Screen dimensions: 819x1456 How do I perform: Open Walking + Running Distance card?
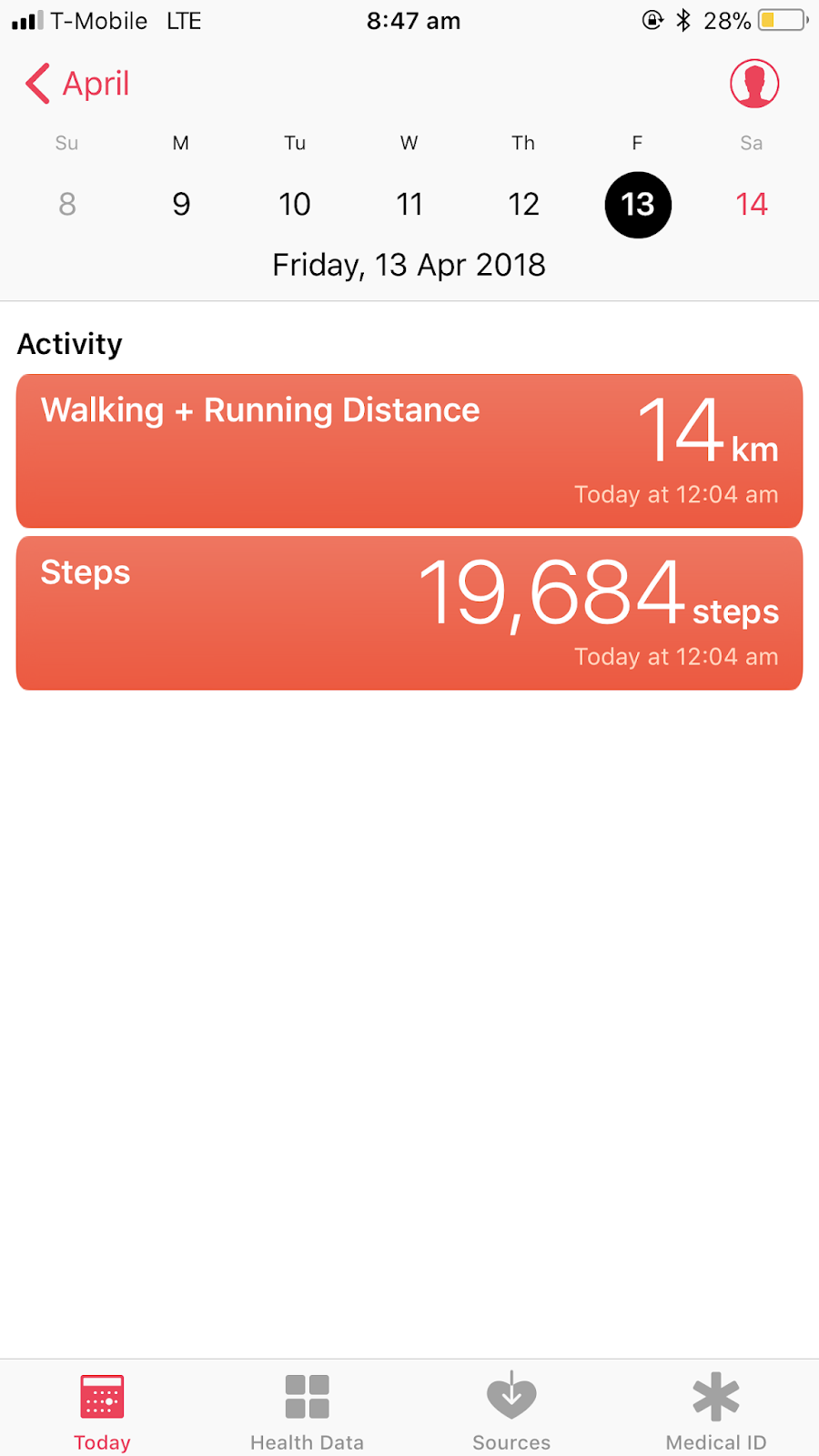click(409, 450)
